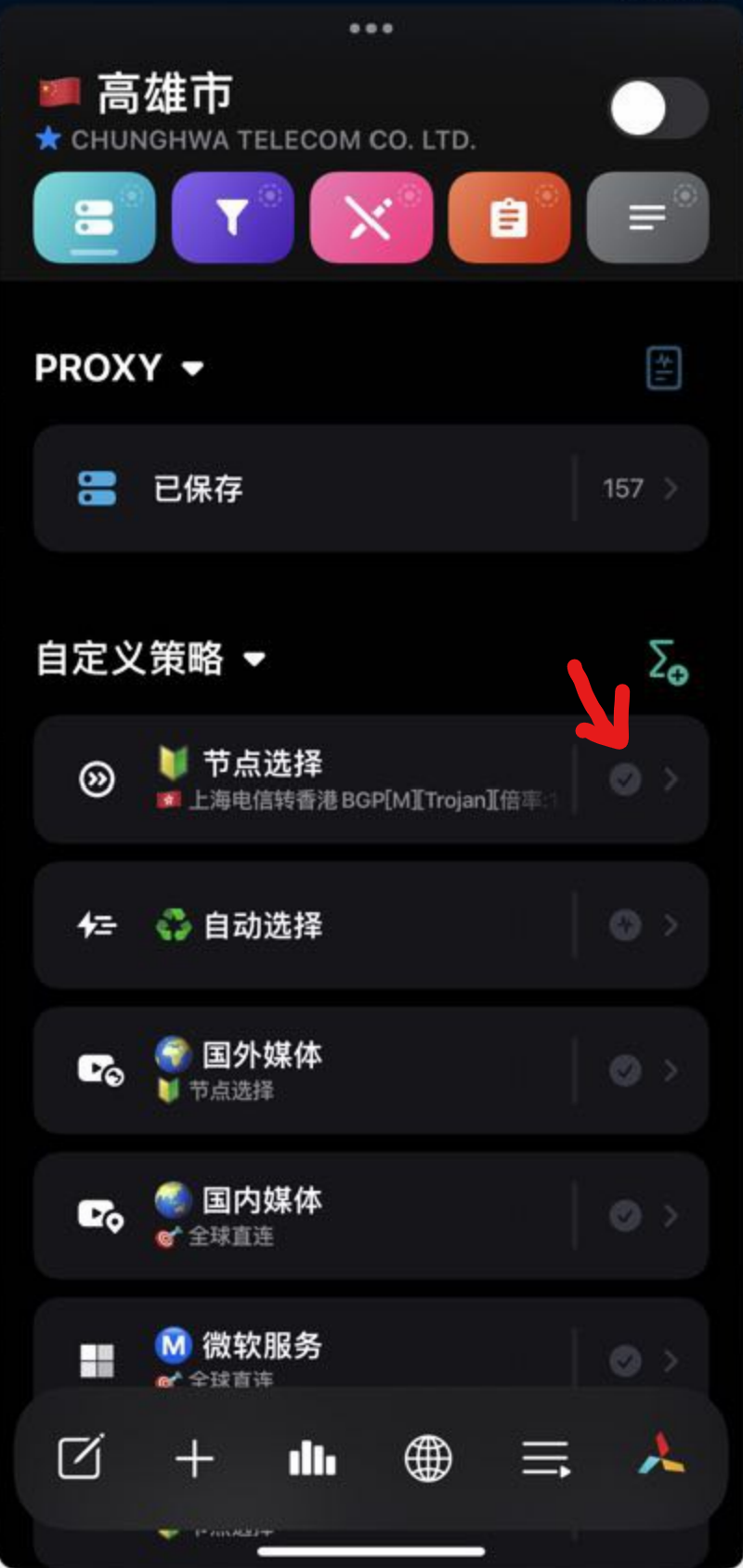Toggle the main connection switch

pos(658,109)
